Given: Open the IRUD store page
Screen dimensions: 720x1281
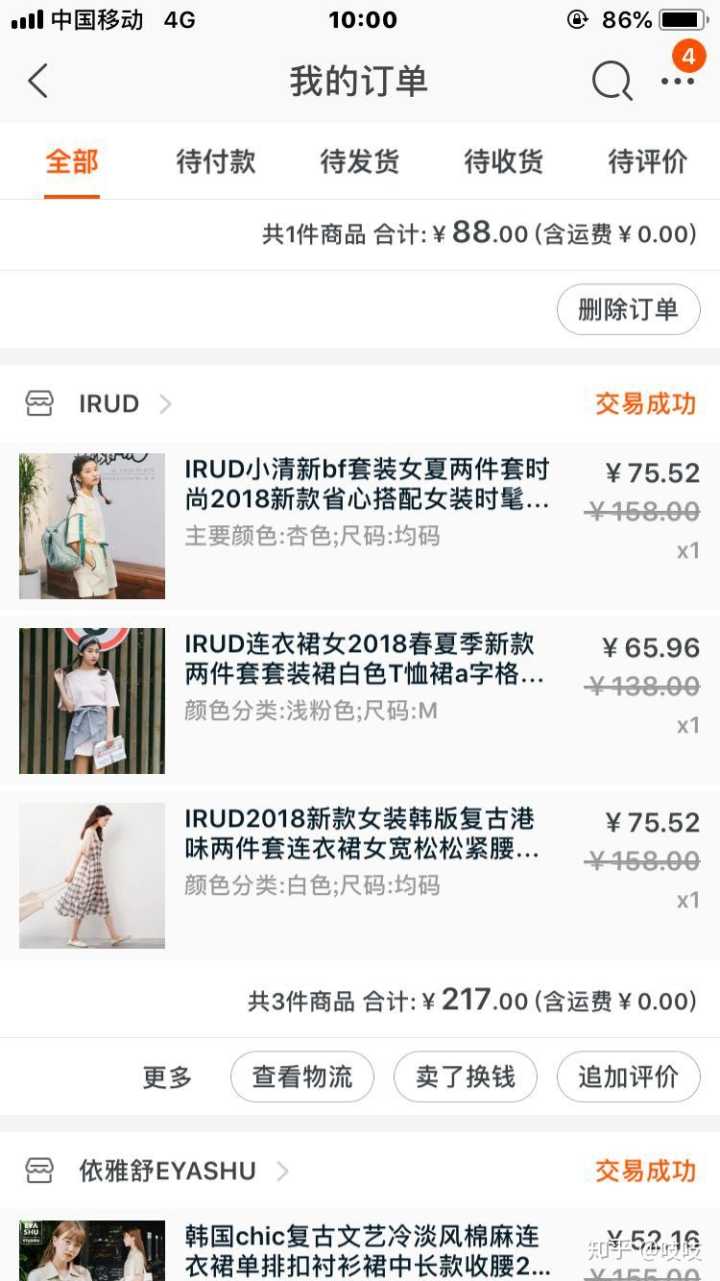Looking at the screenshot, I should coord(108,404).
